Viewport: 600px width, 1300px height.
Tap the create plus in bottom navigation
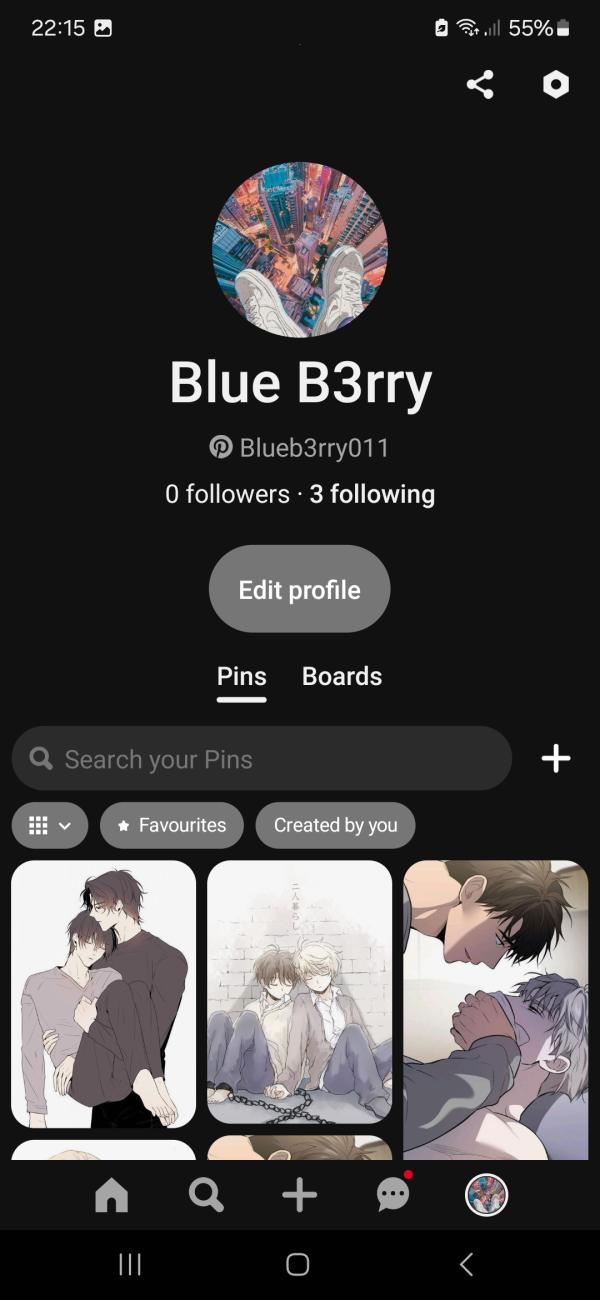pyautogui.click(x=299, y=1194)
